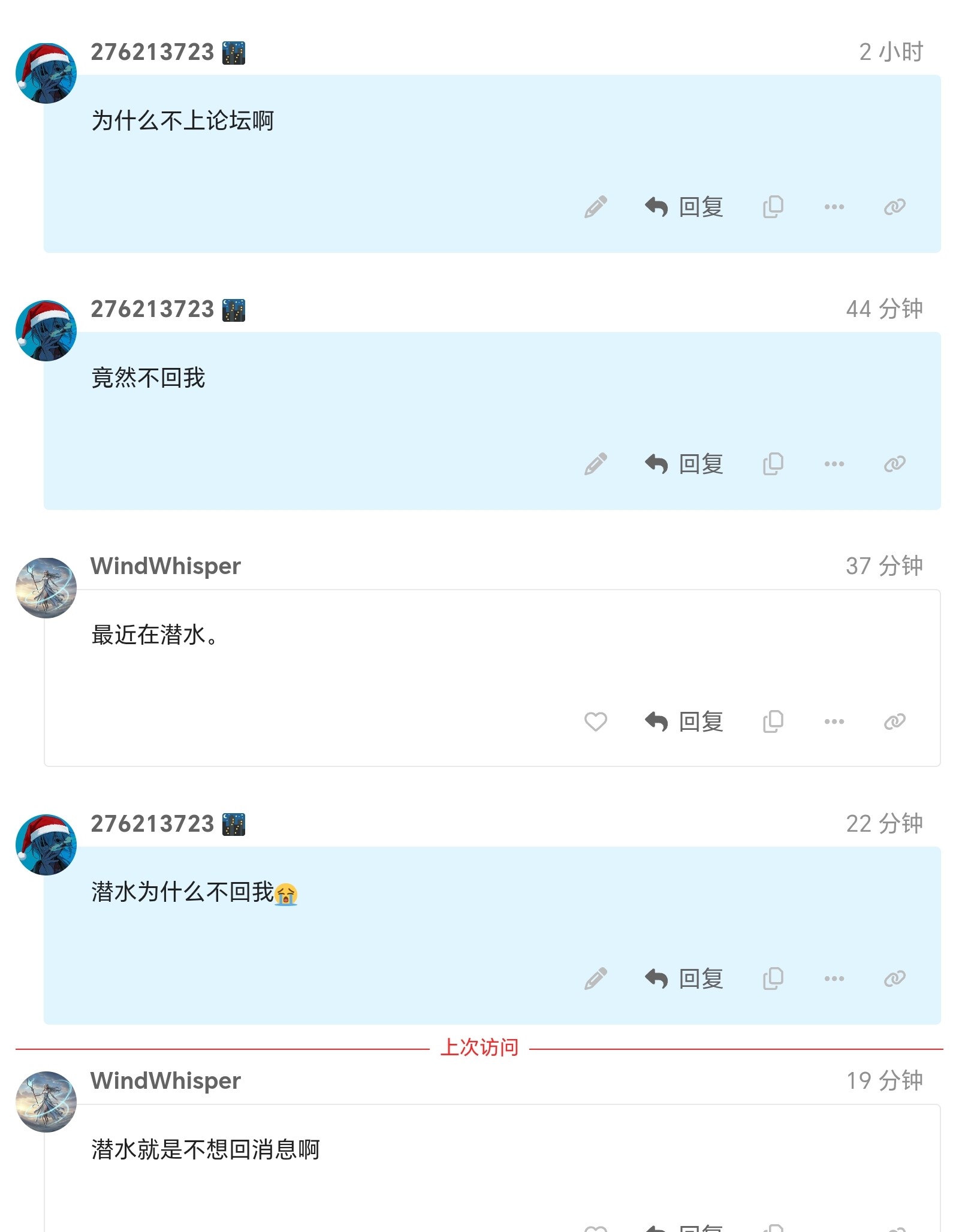Open more options on "竟然不回我" post
The image size is (959, 1232).
(834, 464)
